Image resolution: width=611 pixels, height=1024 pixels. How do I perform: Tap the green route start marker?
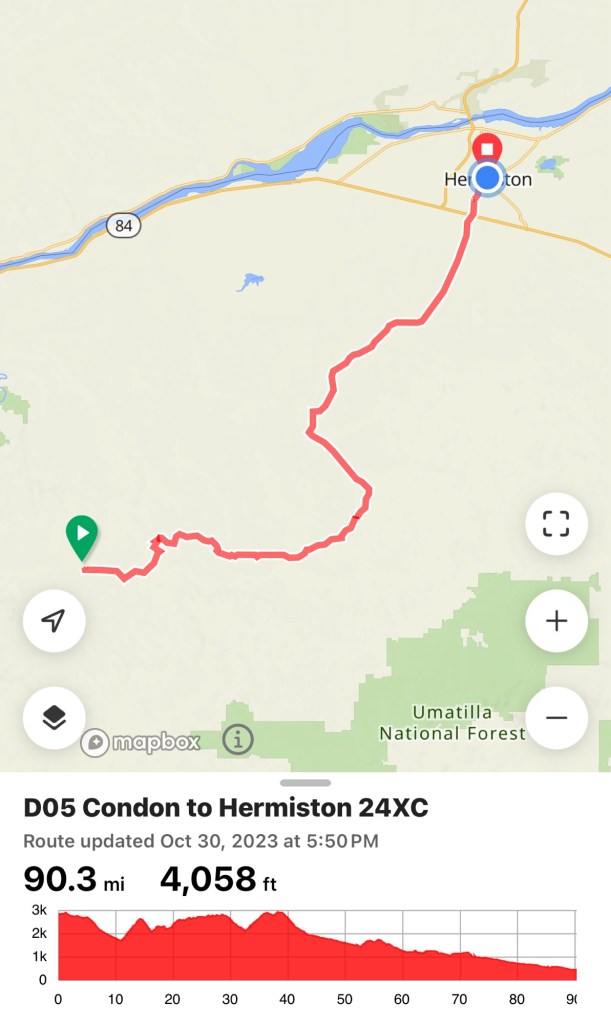(x=81, y=535)
